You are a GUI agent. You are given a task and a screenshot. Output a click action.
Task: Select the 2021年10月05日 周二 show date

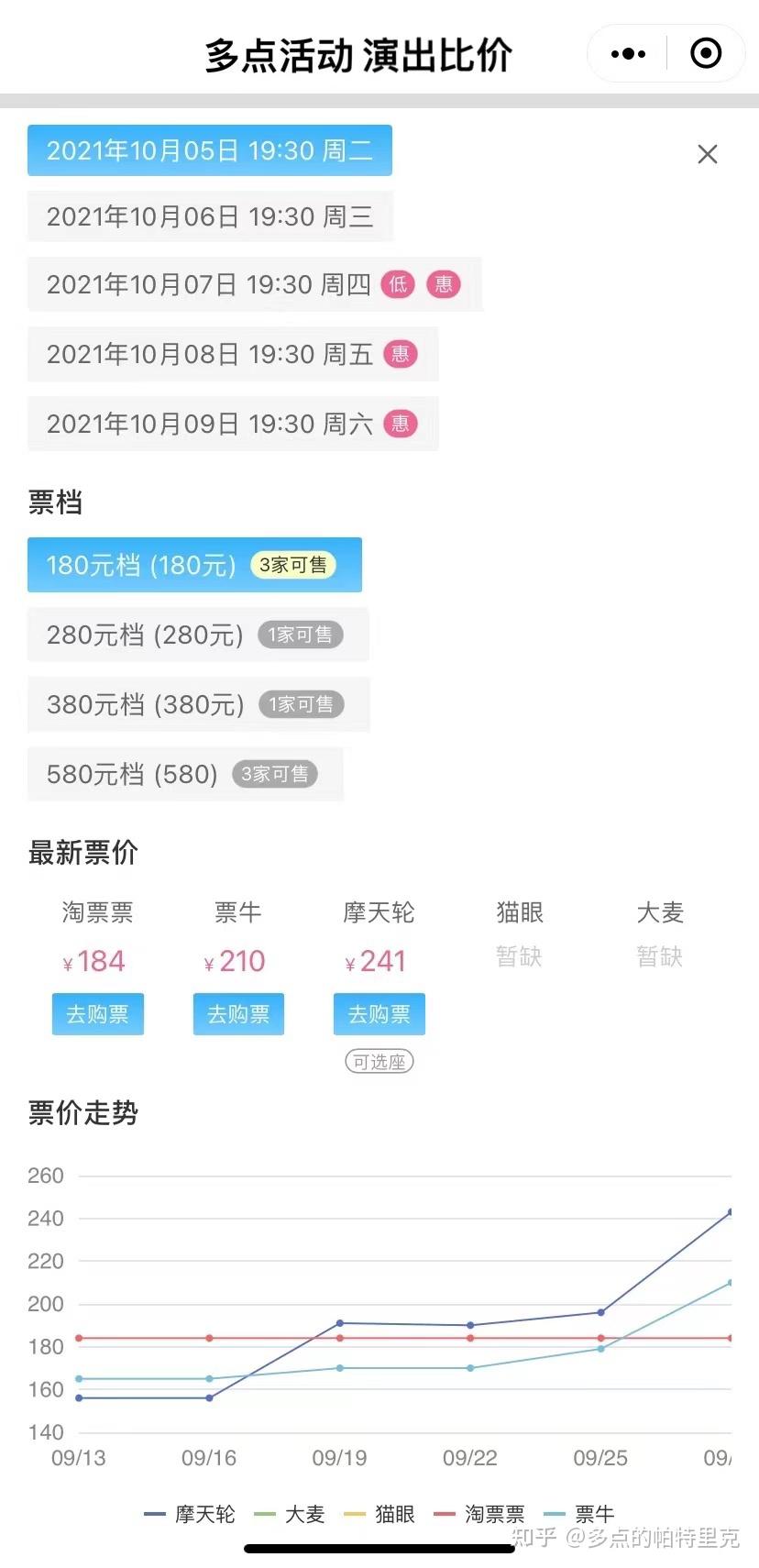click(210, 150)
